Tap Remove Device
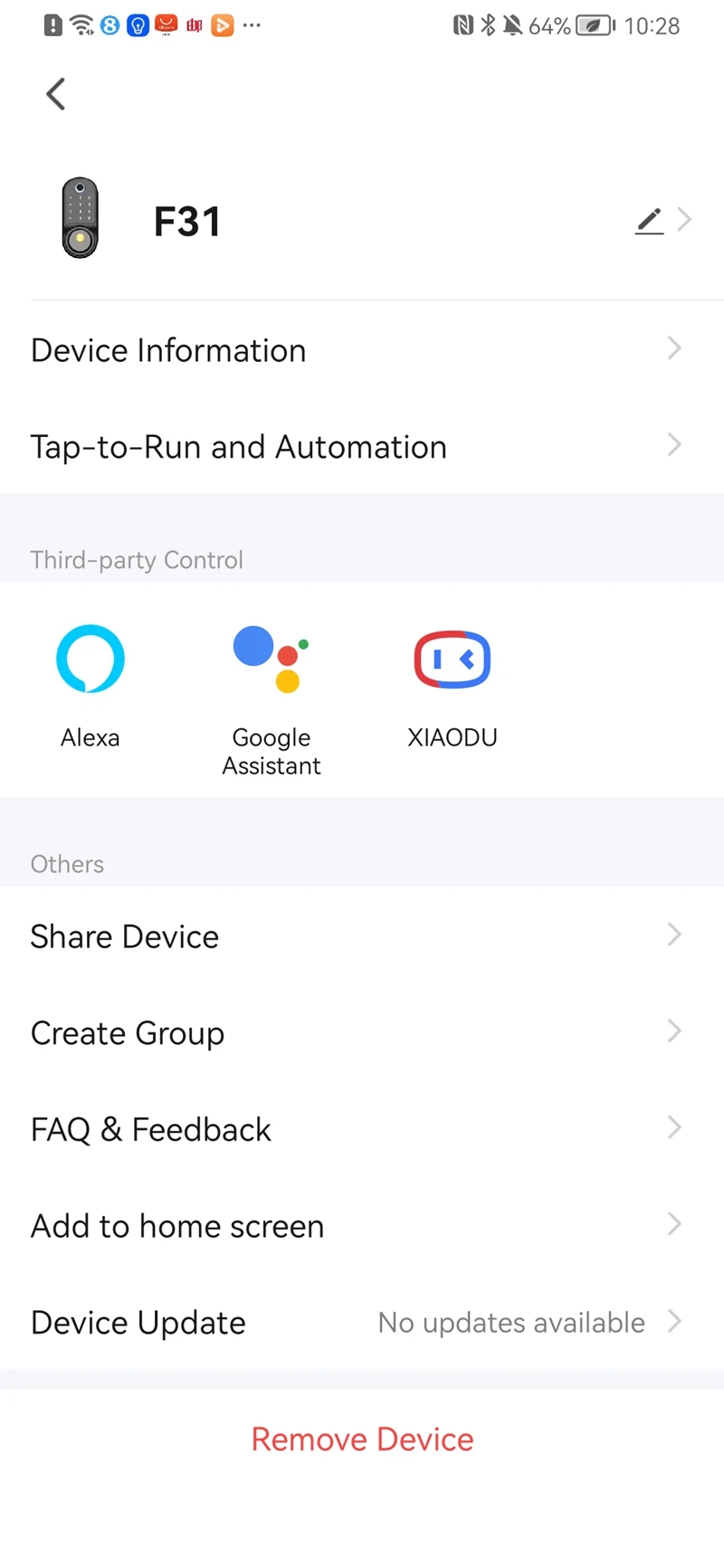 click(x=362, y=1439)
